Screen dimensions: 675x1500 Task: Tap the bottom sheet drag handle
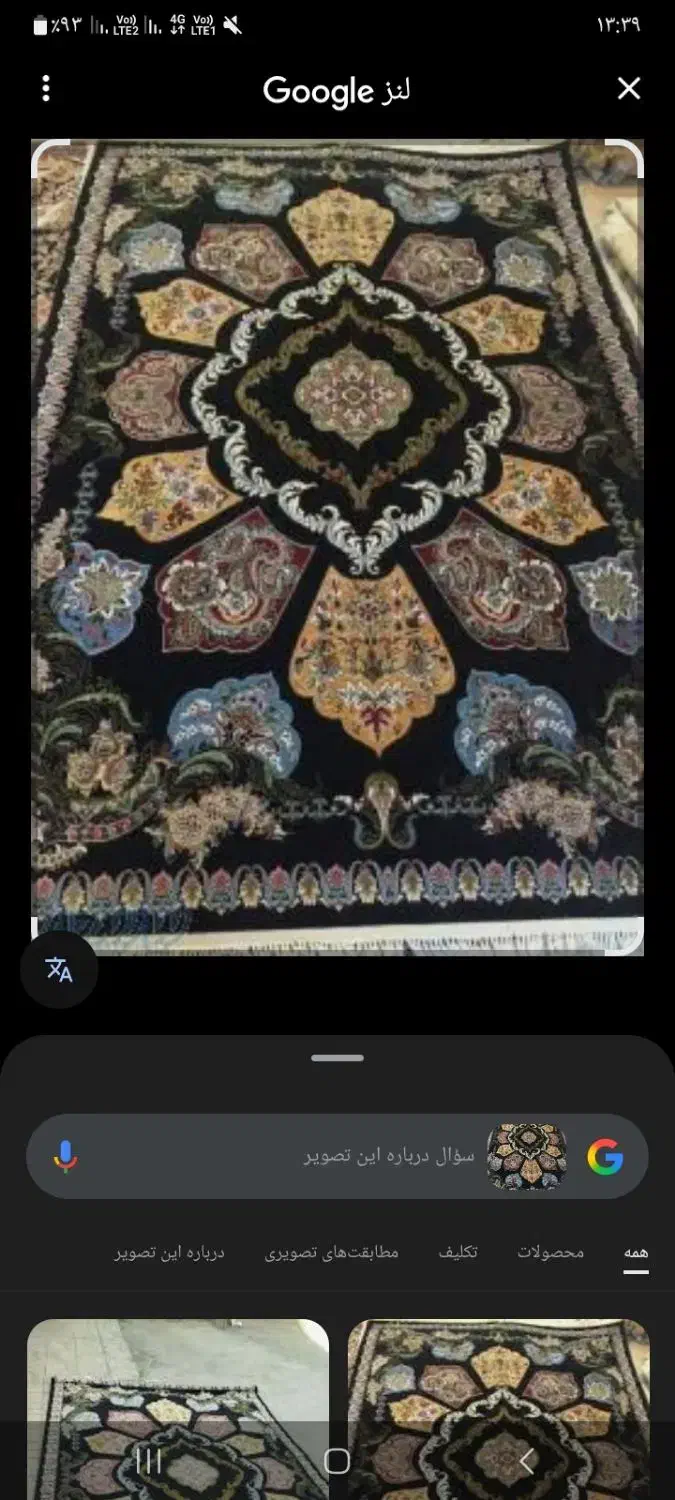[337, 1058]
